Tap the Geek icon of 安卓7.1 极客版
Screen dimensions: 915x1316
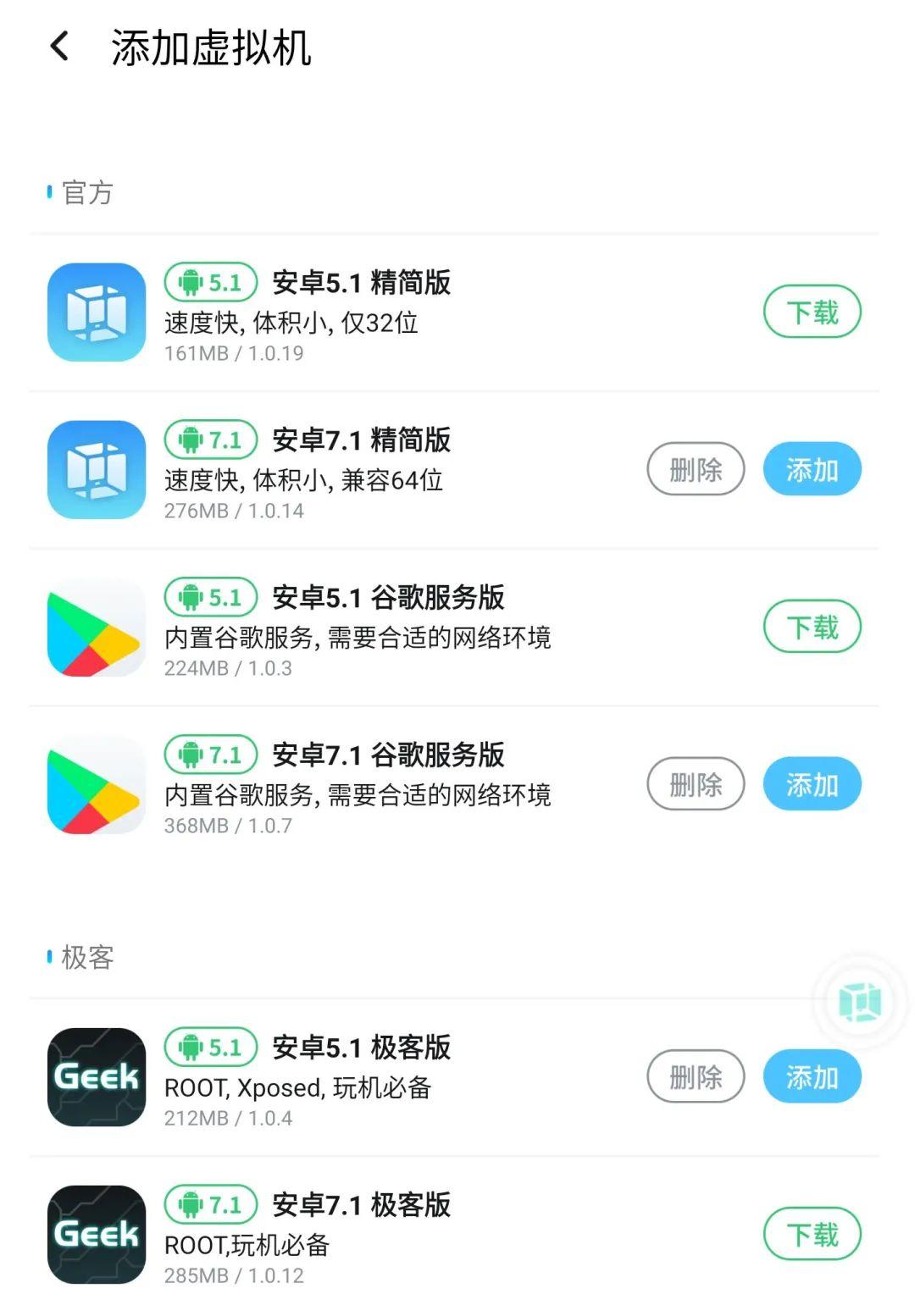coord(96,1234)
